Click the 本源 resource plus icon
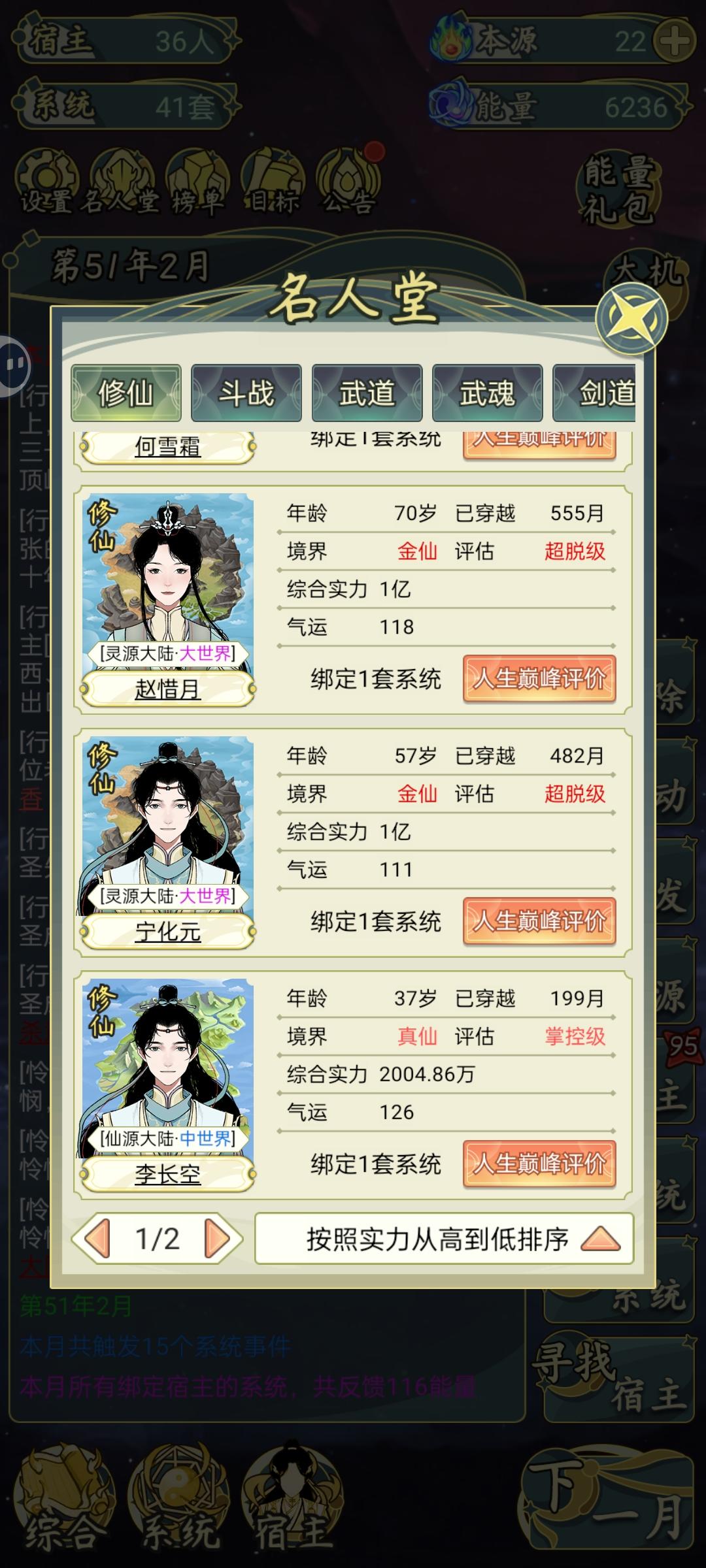 [673, 41]
